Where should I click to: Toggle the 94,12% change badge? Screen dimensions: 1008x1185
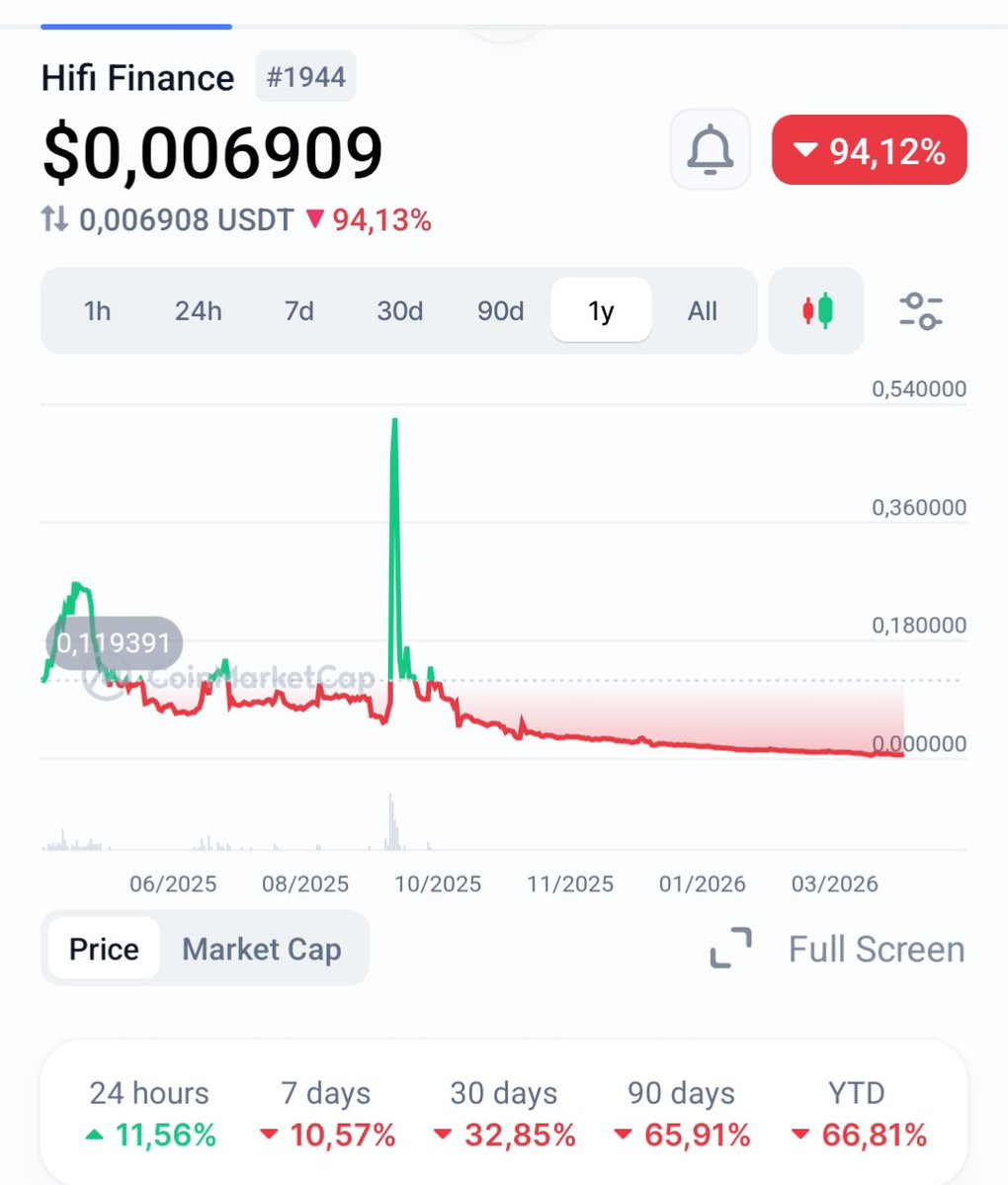pyautogui.click(x=869, y=150)
